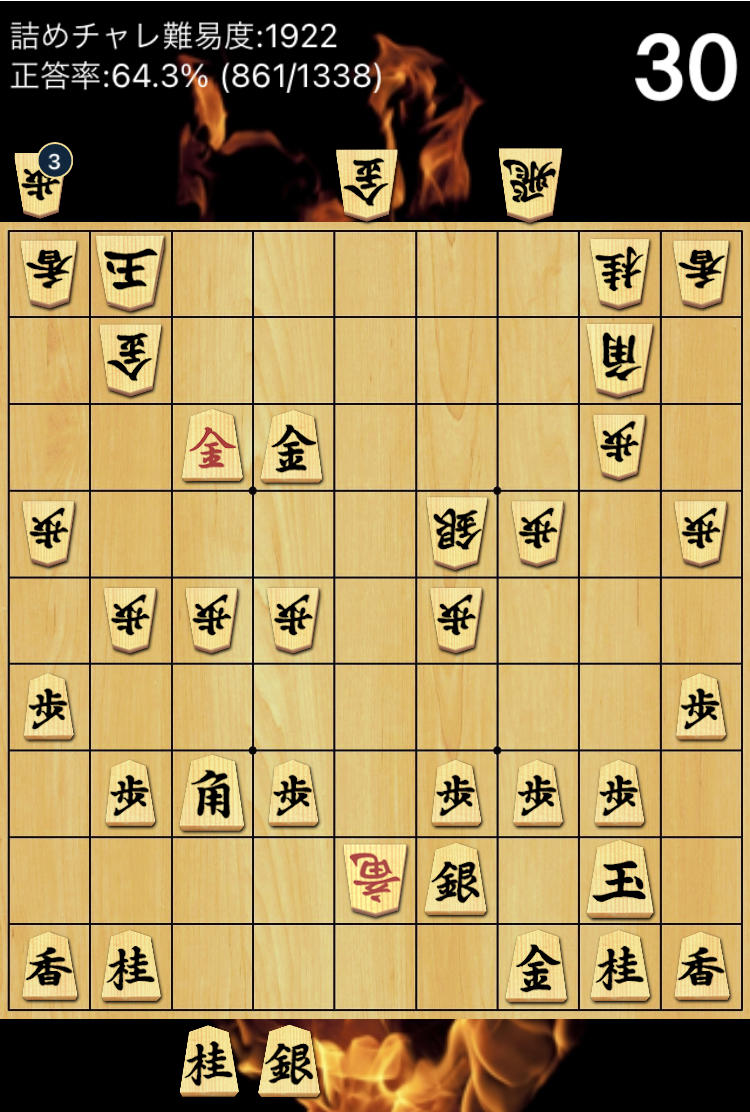Select the knight 桂 next to the bottom-left lance
Image resolution: width=750 pixels, height=1112 pixels.
130,968
